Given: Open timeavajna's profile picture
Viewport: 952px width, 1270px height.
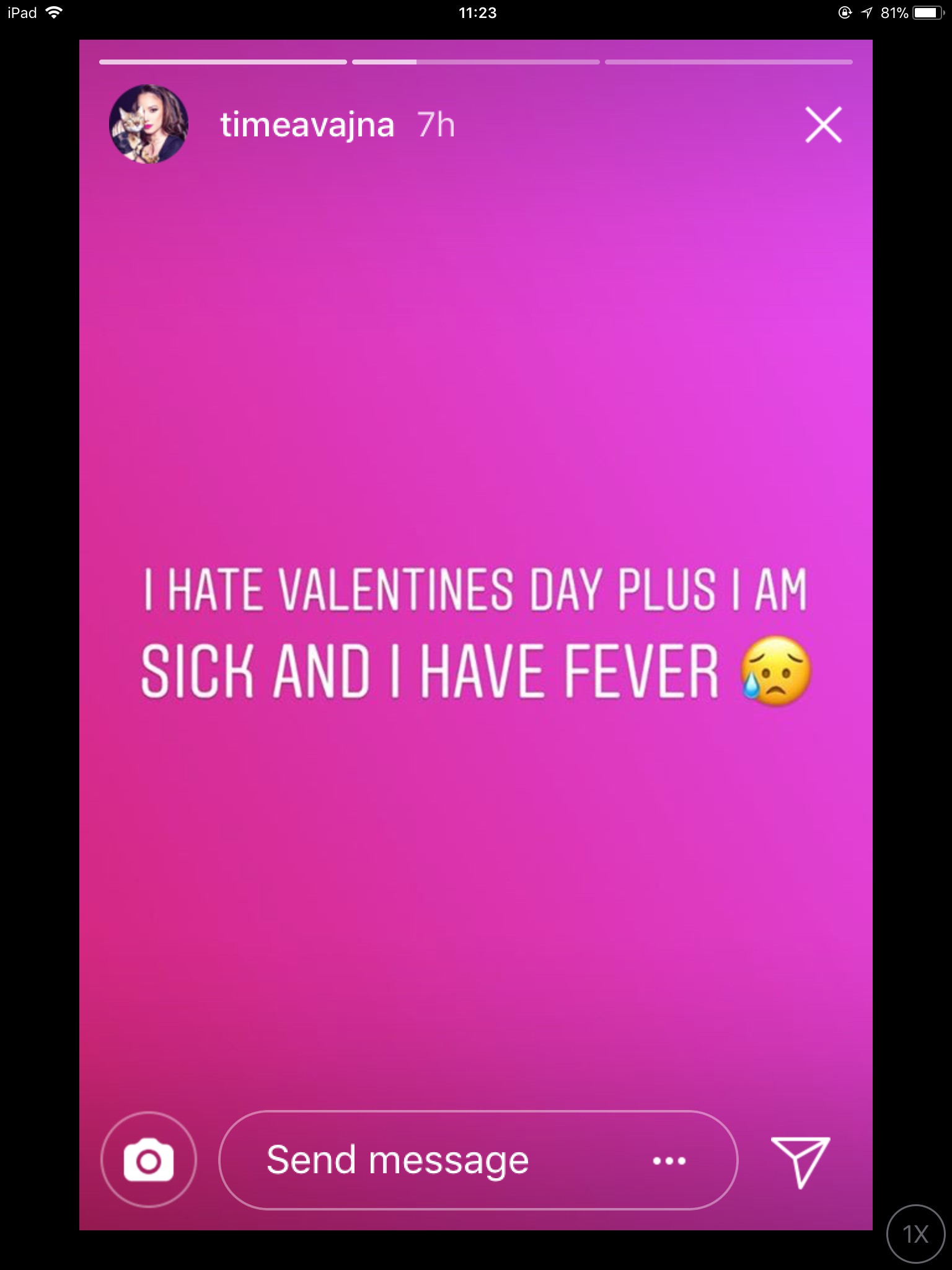Looking at the screenshot, I should coord(149,124).
